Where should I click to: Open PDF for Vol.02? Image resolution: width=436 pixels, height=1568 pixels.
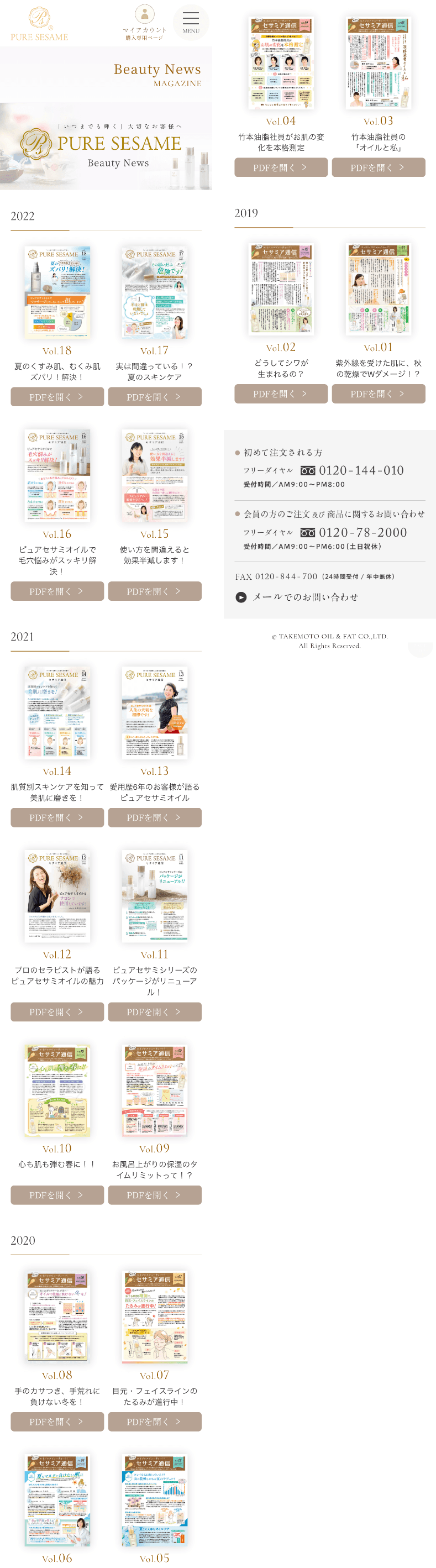[281, 394]
